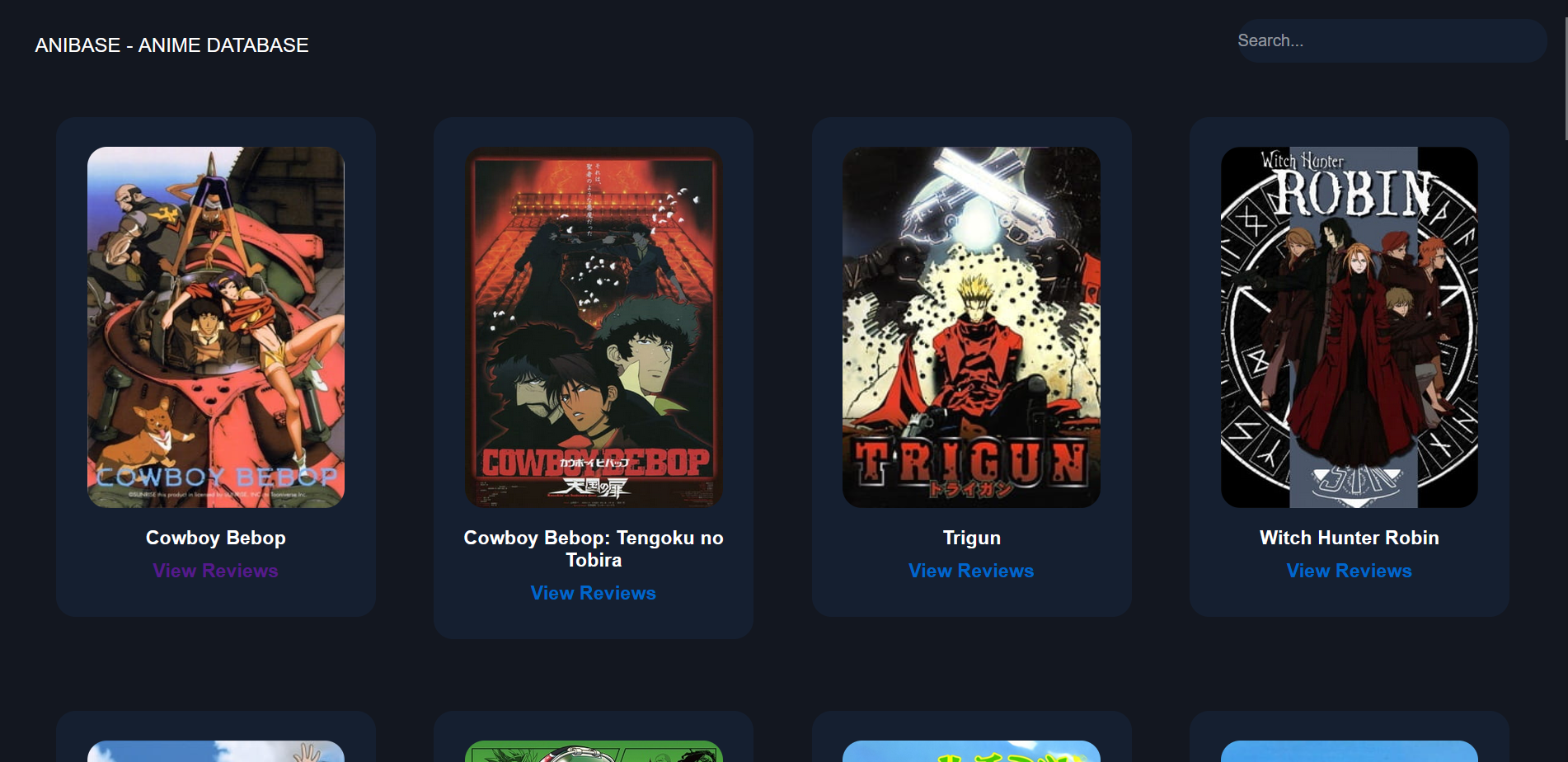The width and height of the screenshot is (1568, 762).
Task: Select the Tengoku no Tobira movie poster
Action: coord(594,327)
